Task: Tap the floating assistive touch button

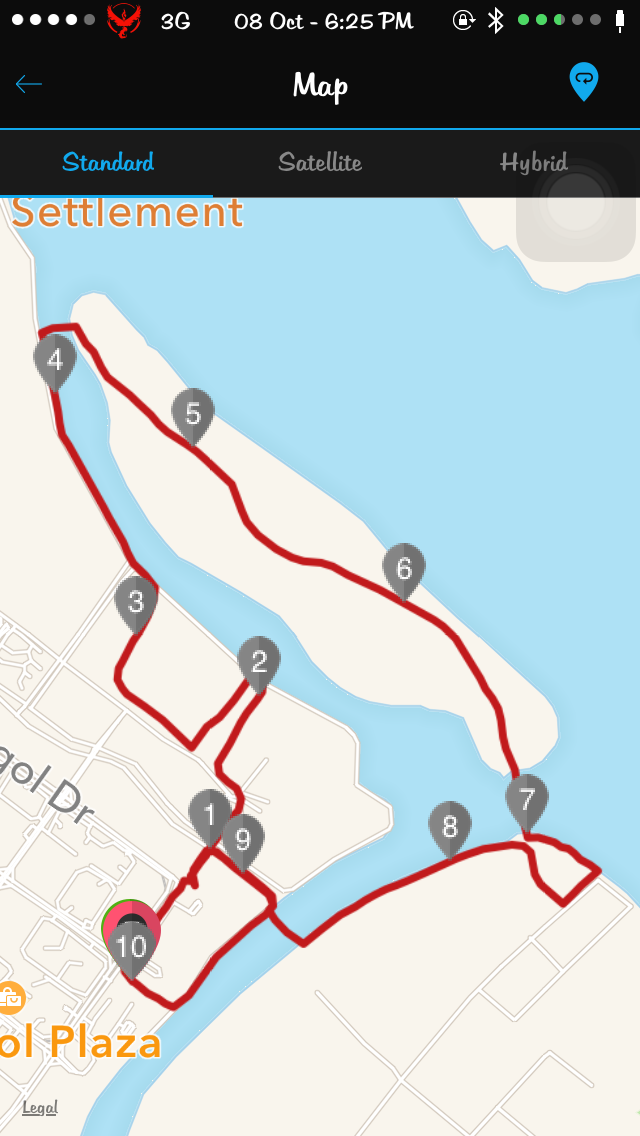Action: click(576, 203)
